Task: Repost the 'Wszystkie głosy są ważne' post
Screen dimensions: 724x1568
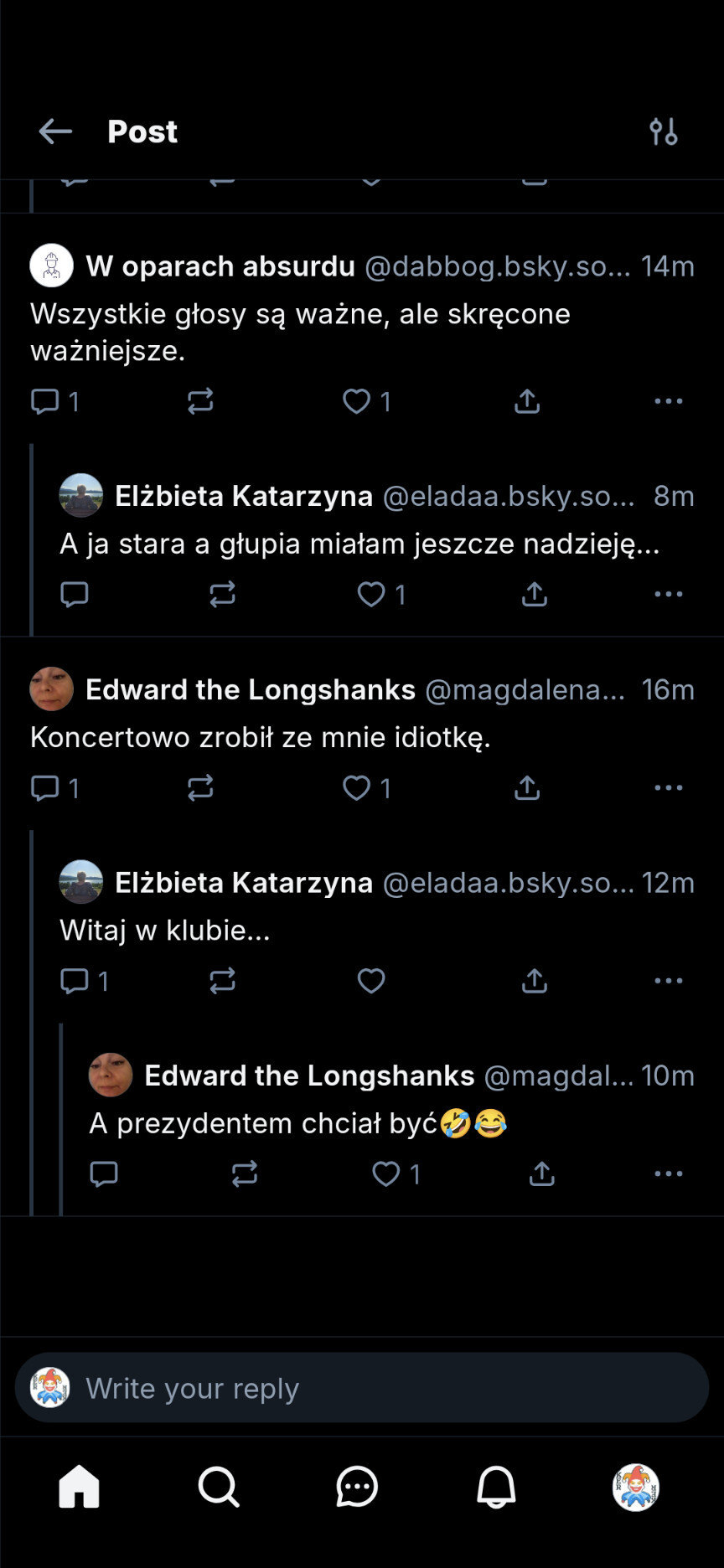Action: pos(200,402)
